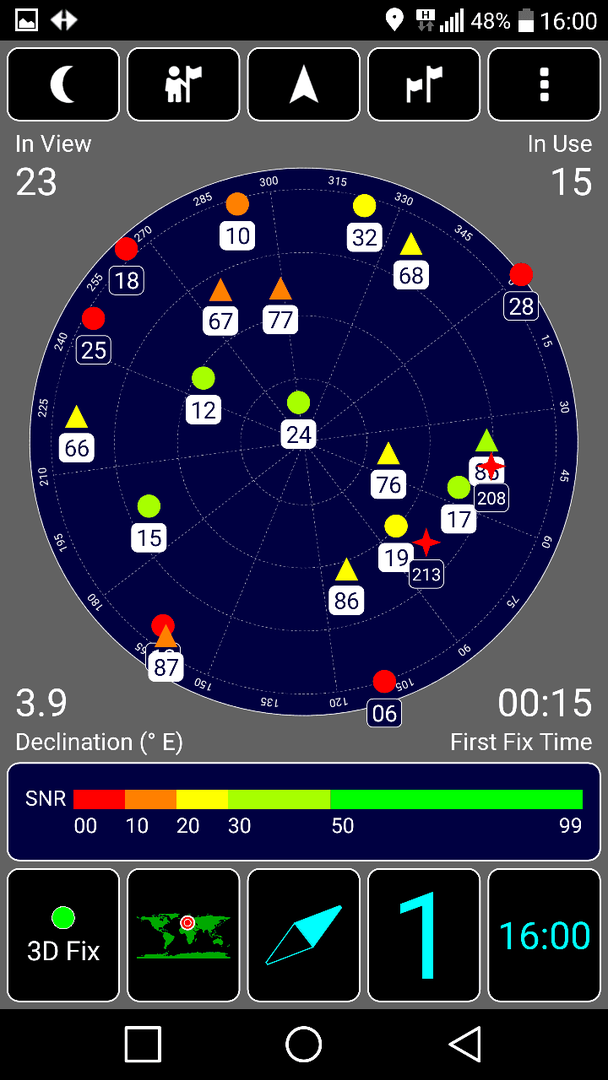Go to home screen via home button

point(304,1044)
